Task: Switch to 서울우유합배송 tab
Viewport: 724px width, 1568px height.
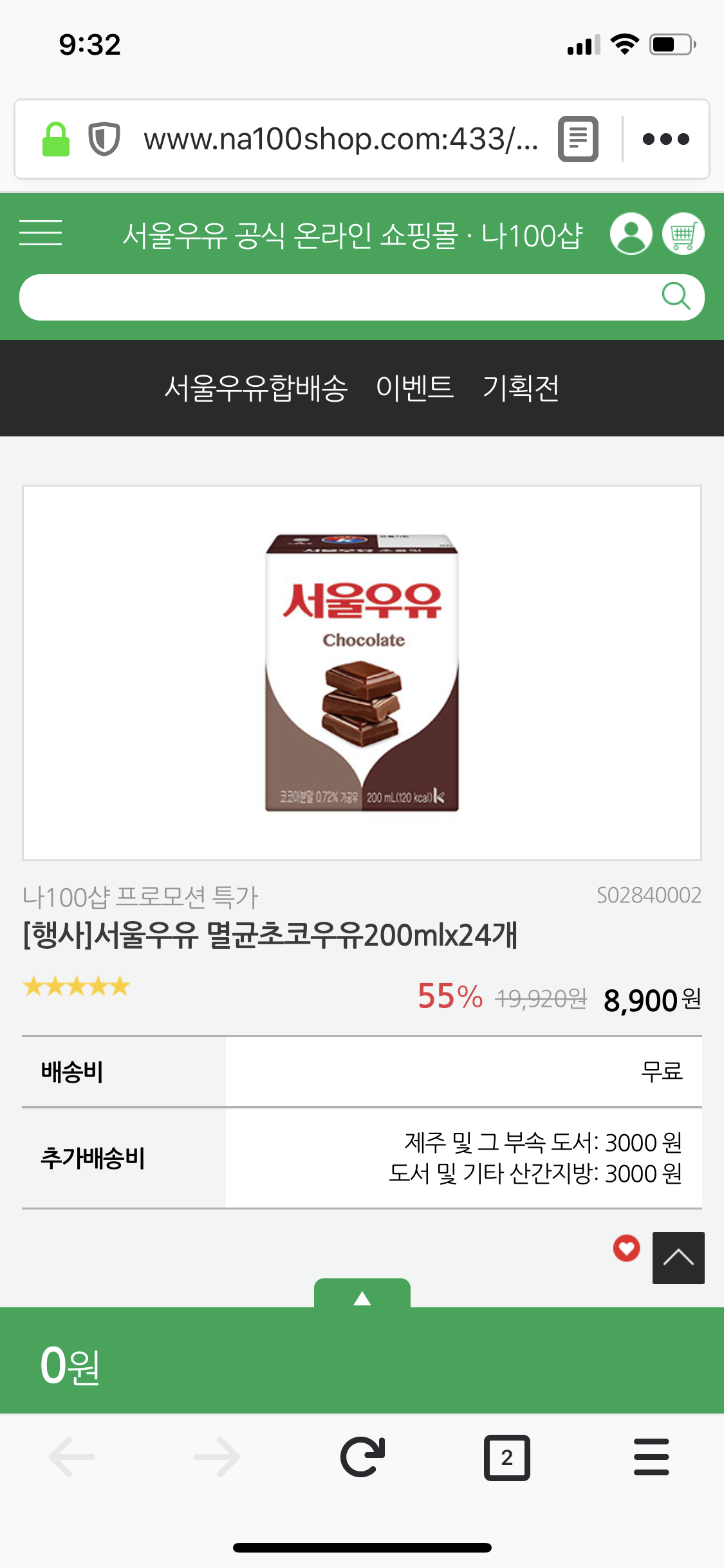Action: [x=256, y=388]
